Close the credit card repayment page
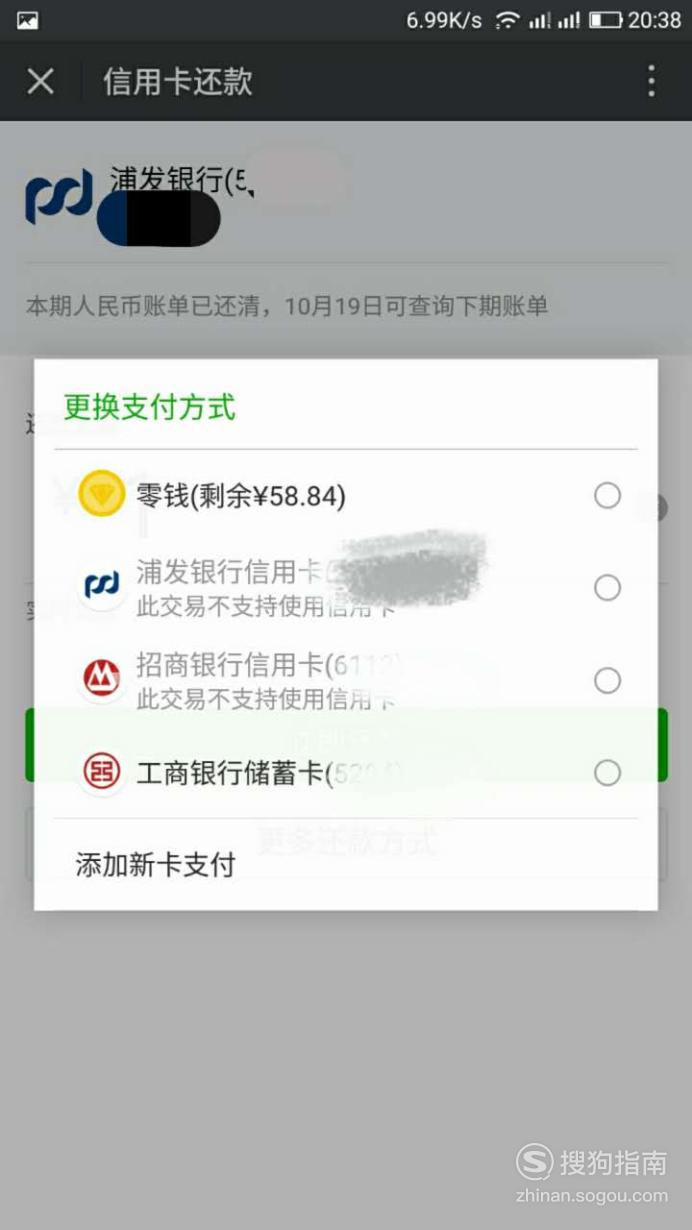This screenshot has height=1230, width=692. [40, 81]
